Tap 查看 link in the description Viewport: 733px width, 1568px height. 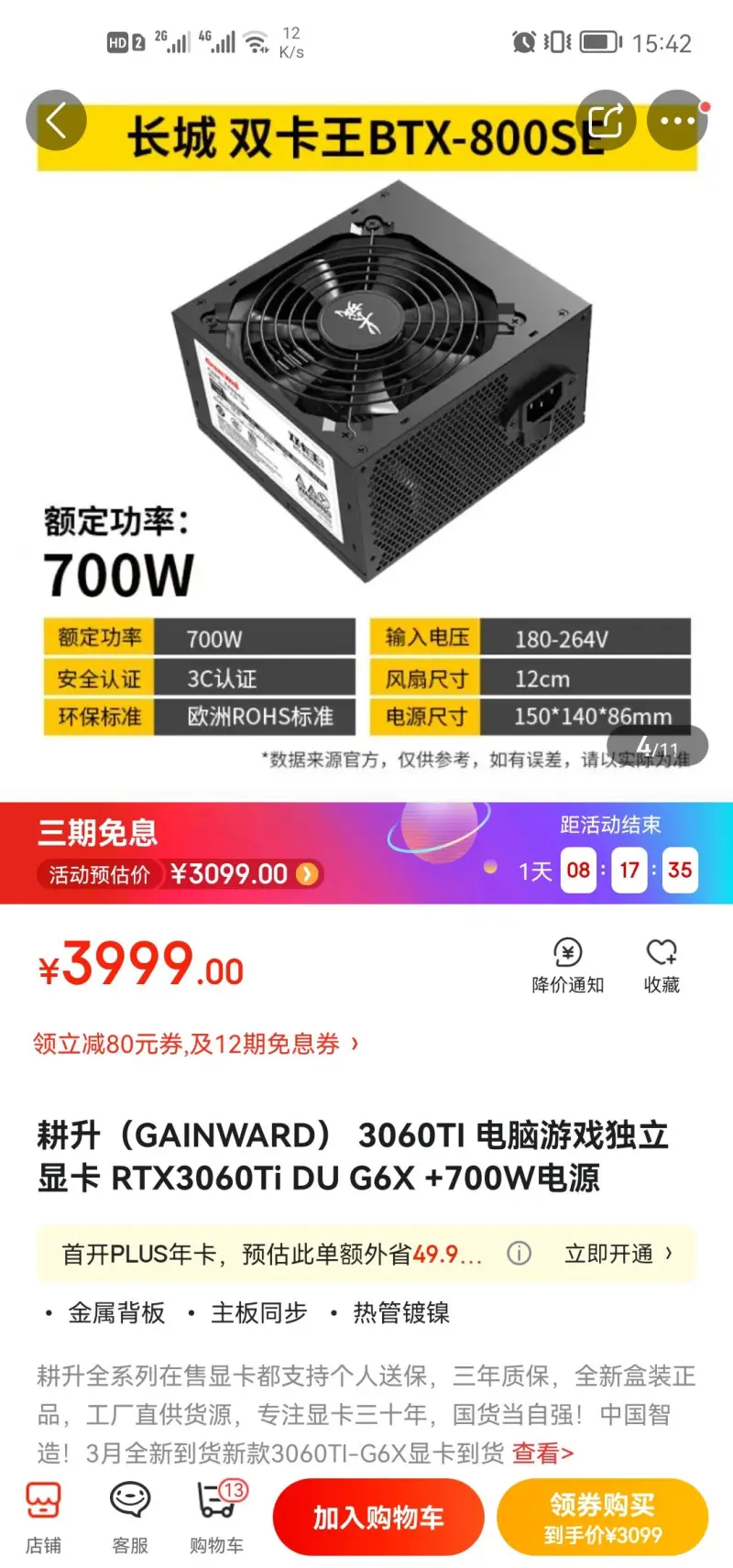(x=542, y=1453)
